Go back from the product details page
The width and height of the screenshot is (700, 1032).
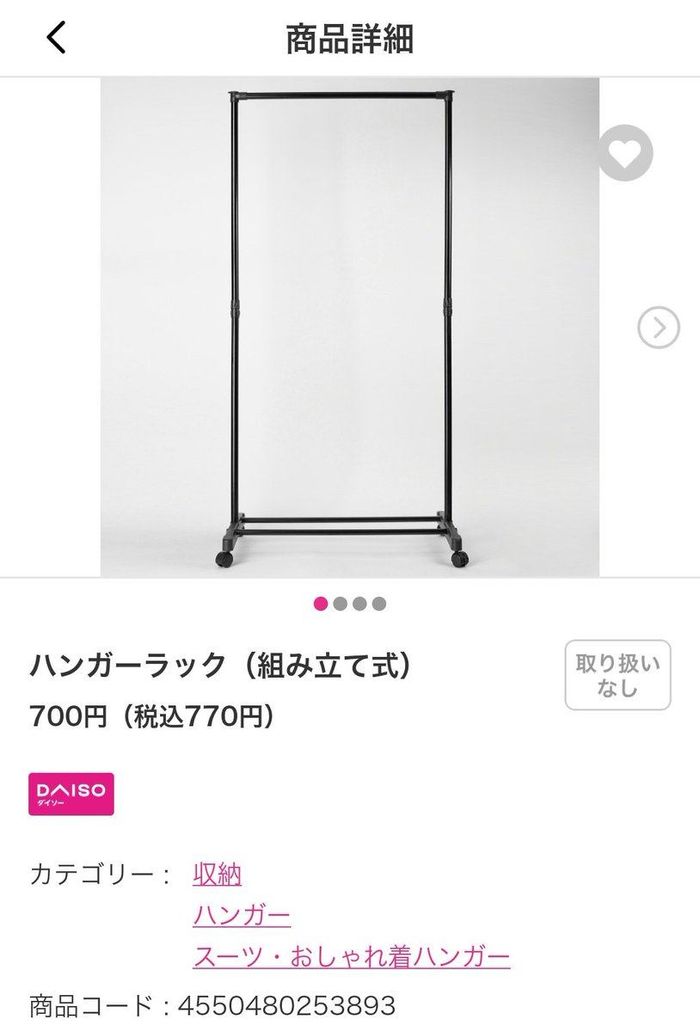56,38
